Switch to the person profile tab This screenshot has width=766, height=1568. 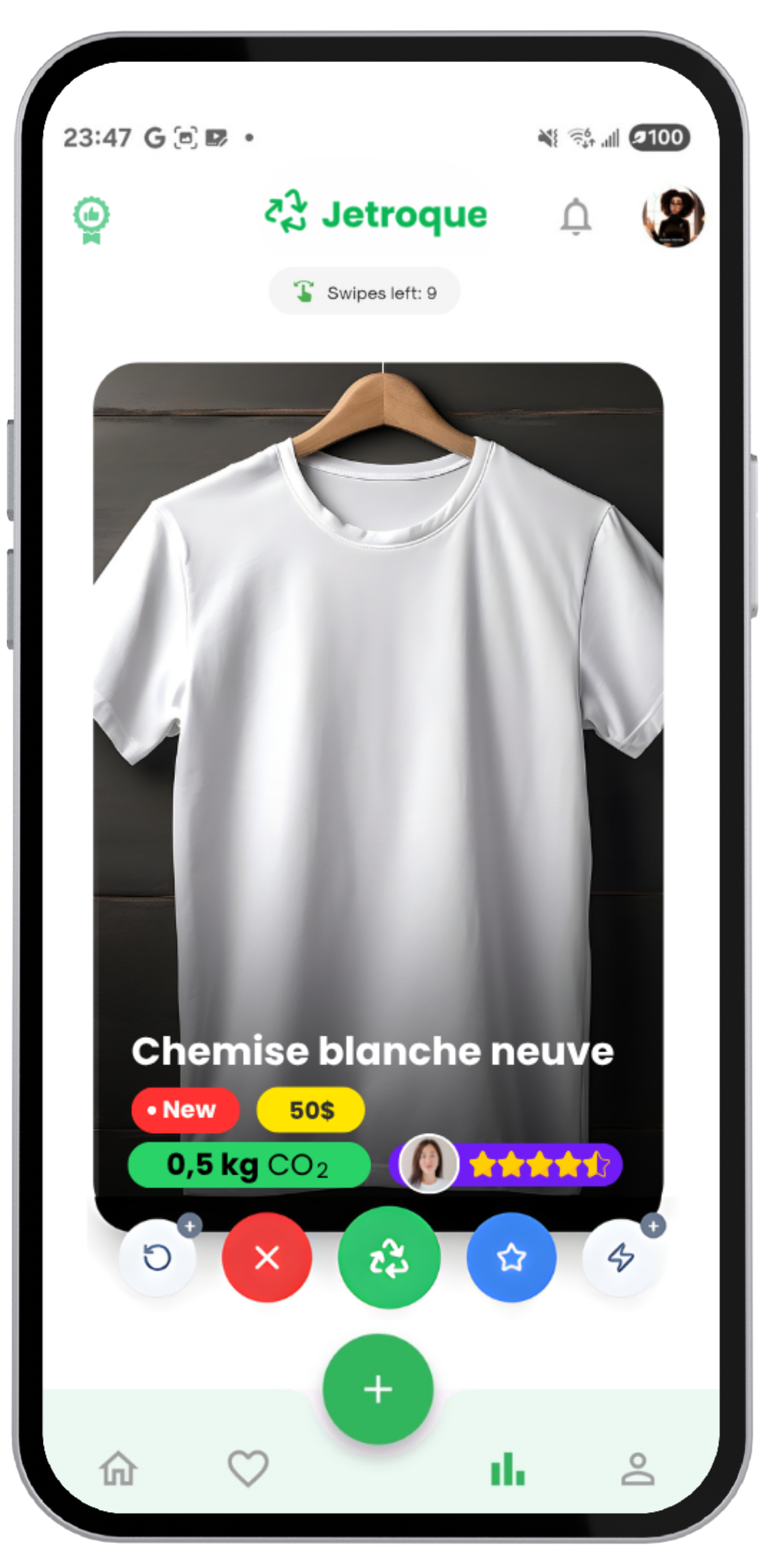(637, 1469)
